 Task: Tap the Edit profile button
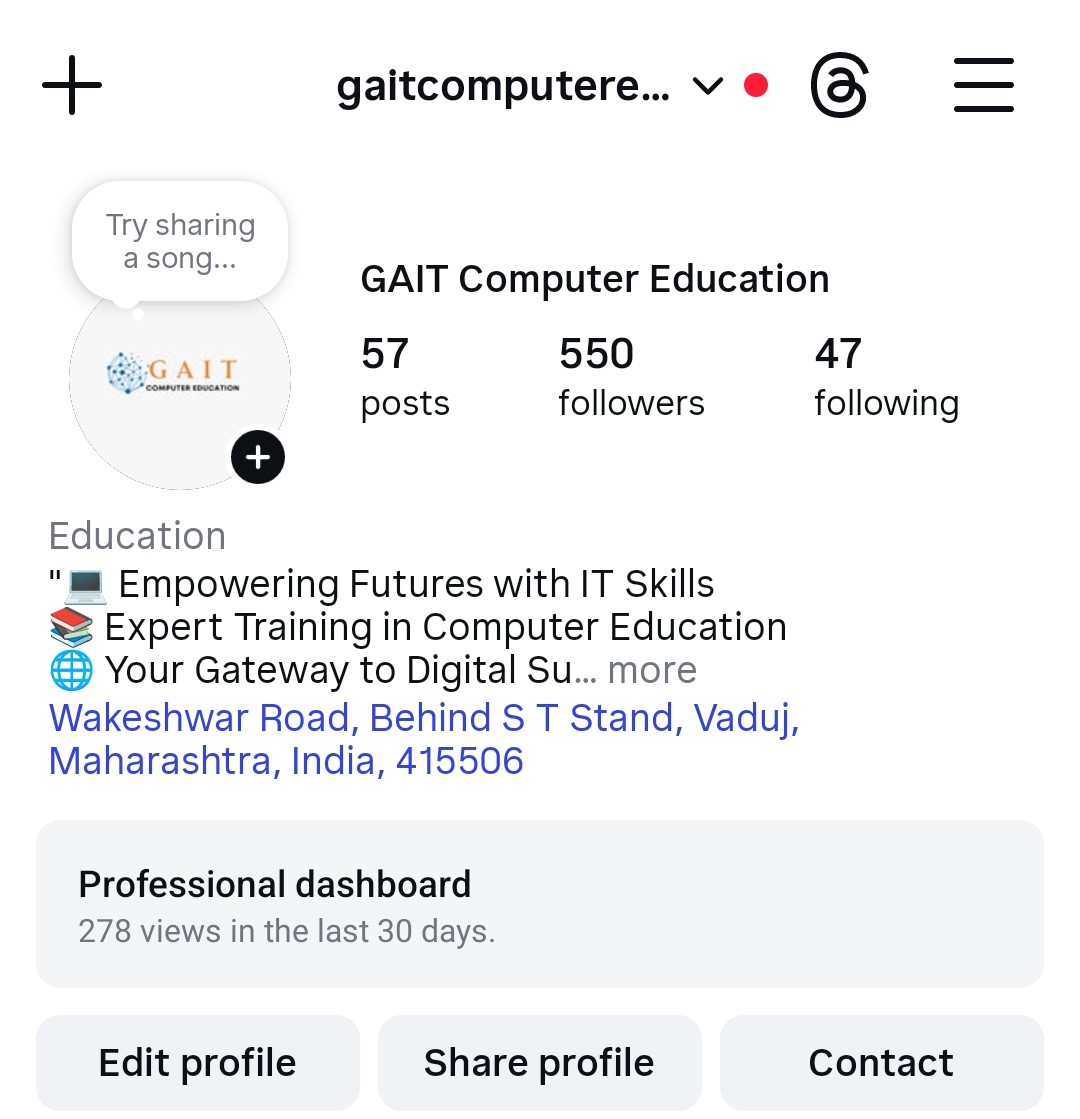tap(197, 1062)
